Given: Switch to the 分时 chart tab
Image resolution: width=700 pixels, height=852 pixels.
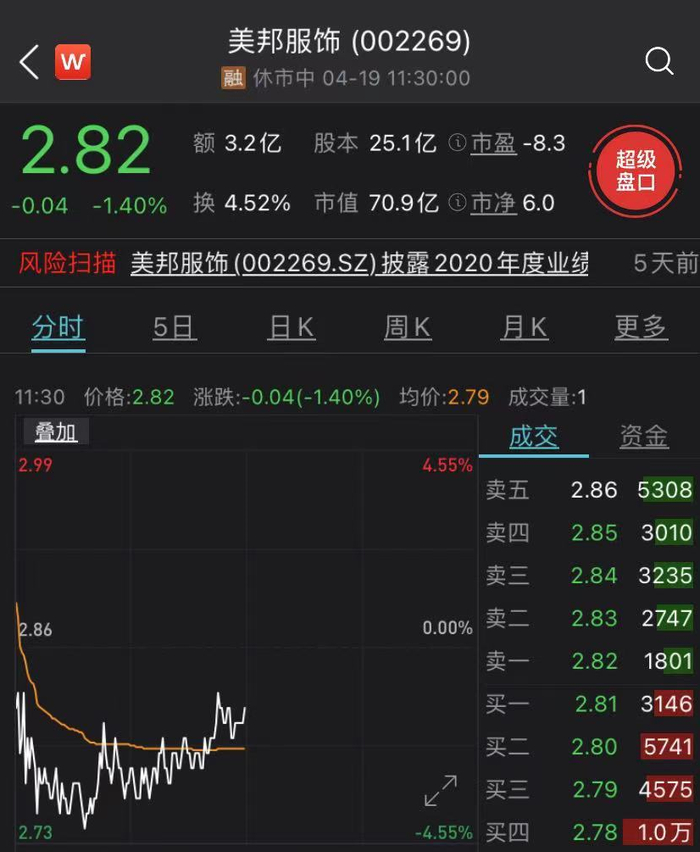Looking at the screenshot, I should [58, 327].
